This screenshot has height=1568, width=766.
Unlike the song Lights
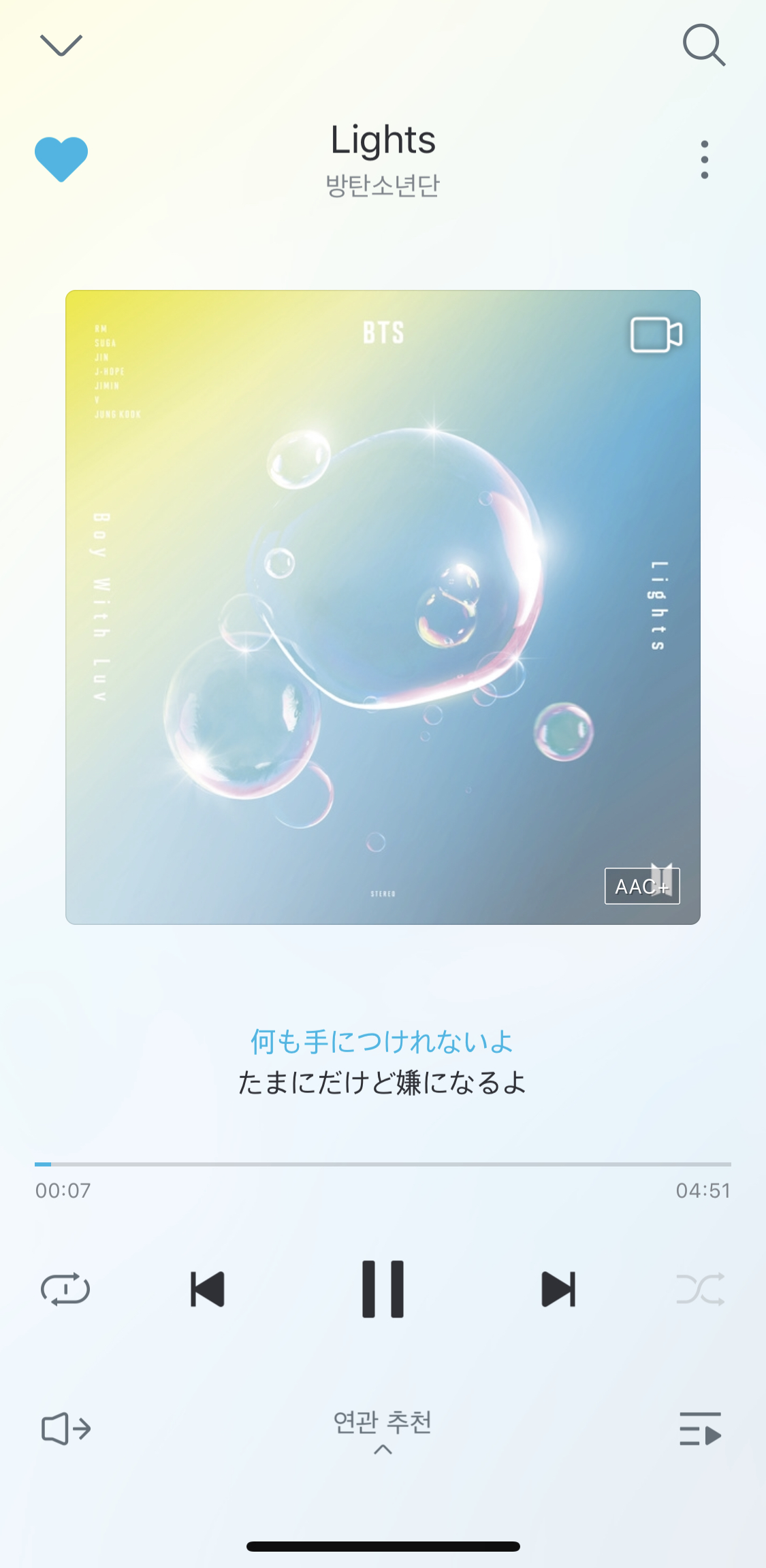click(61, 159)
